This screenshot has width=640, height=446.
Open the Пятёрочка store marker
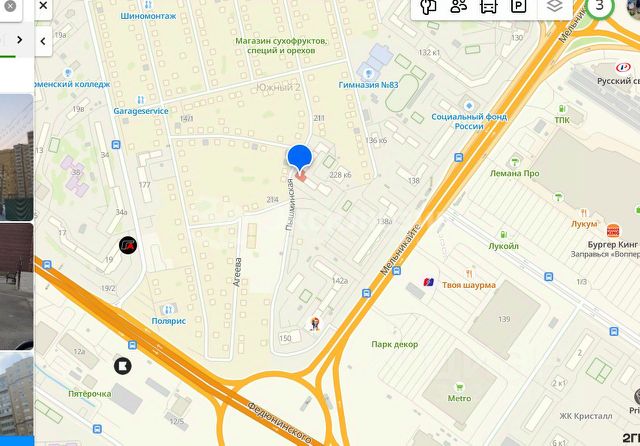(x=89, y=393)
